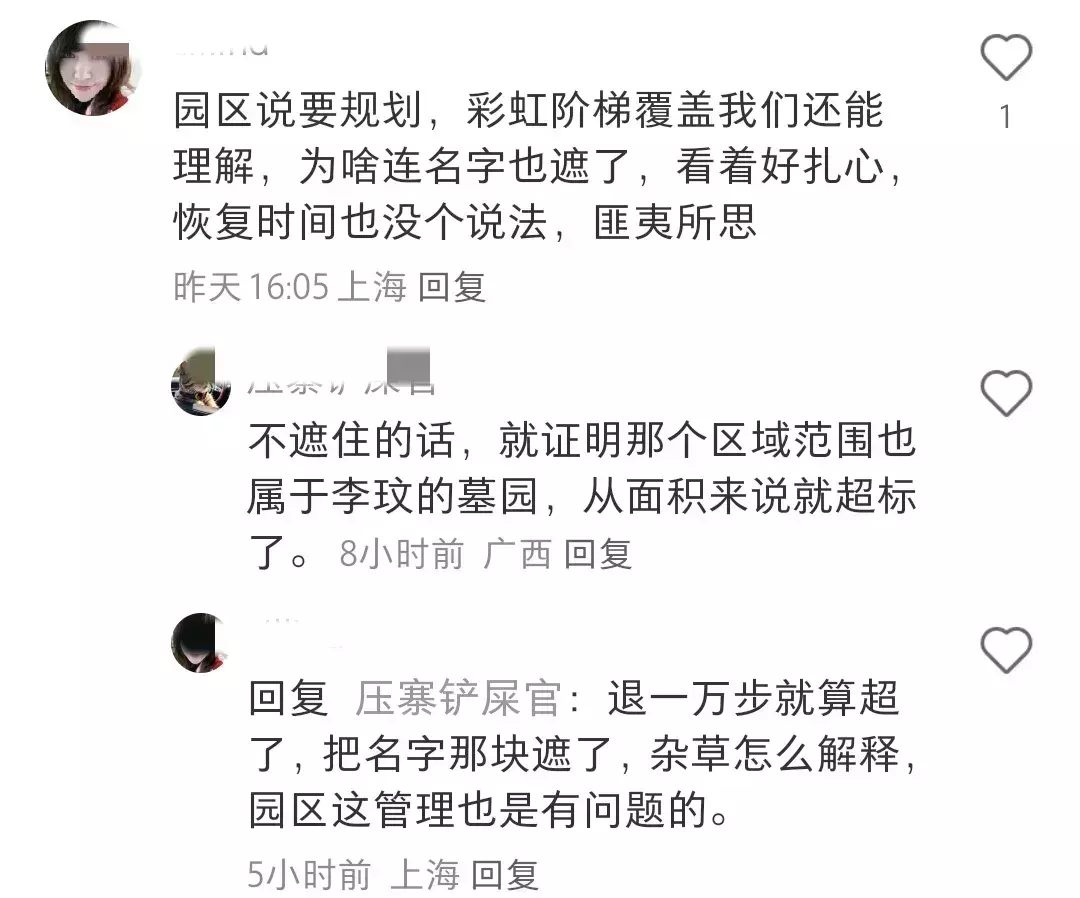Open avatar of the 5小时前 上海 replier

coord(200,643)
